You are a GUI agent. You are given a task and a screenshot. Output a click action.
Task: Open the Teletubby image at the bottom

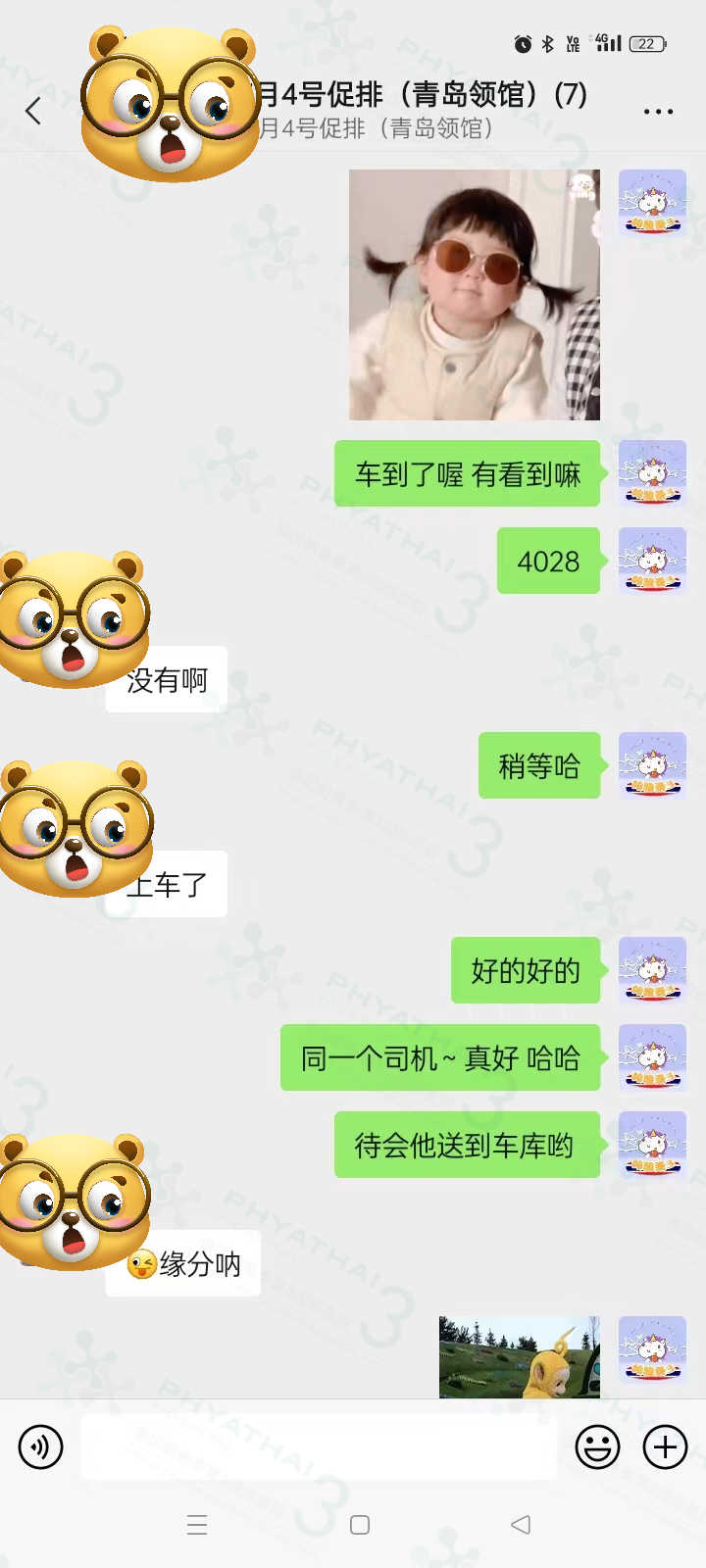click(519, 1357)
